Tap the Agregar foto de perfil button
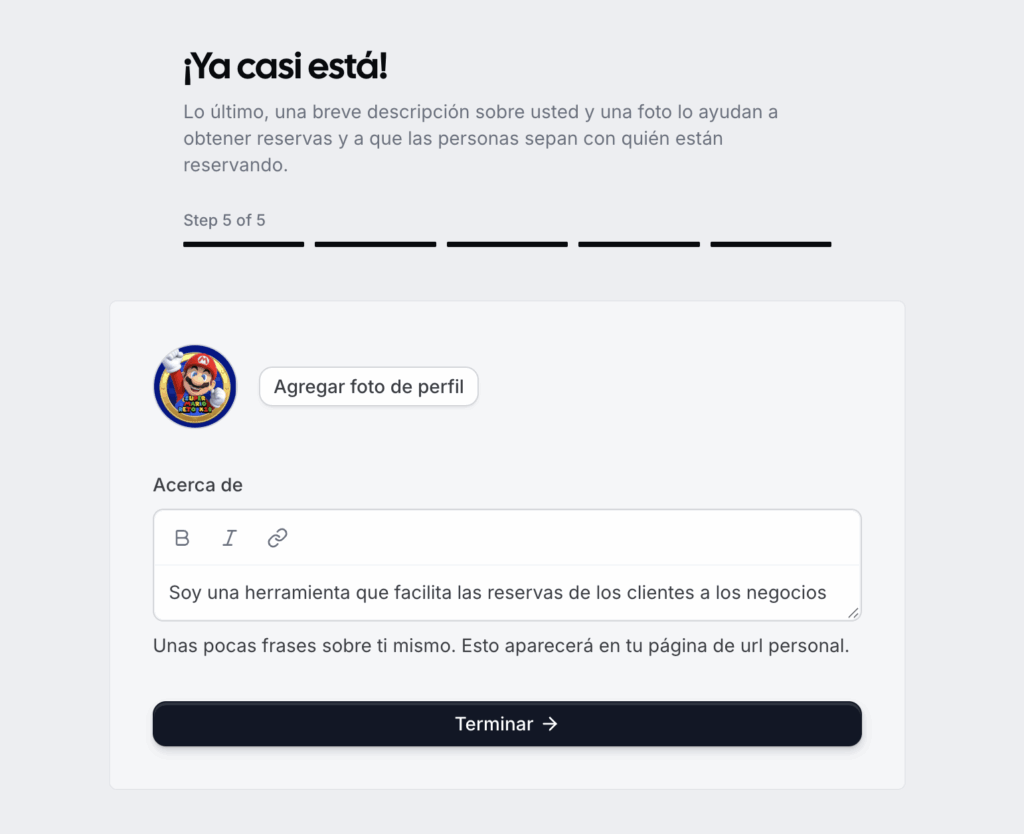Screen dimensions: 1024x834 368,387
